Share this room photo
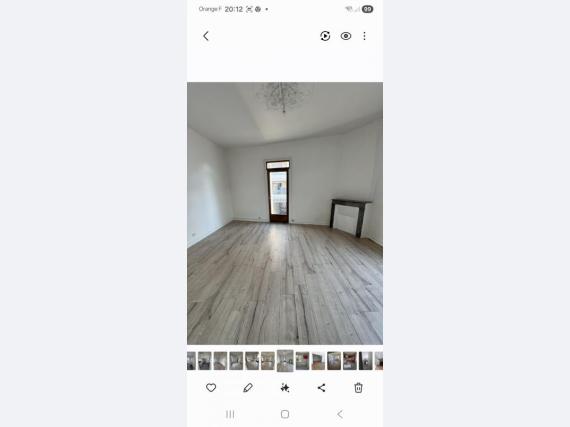 click(x=321, y=388)
